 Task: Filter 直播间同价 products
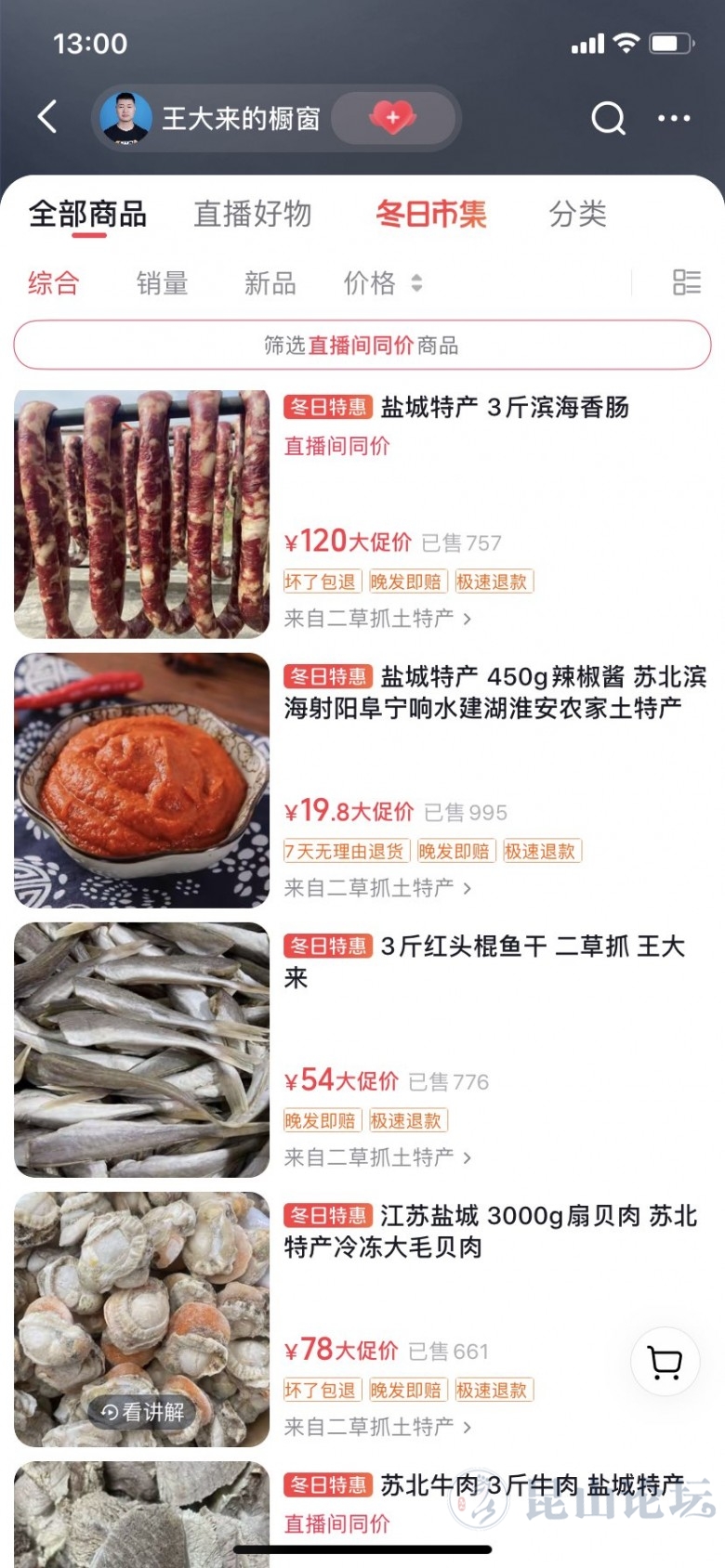point(362,346)
